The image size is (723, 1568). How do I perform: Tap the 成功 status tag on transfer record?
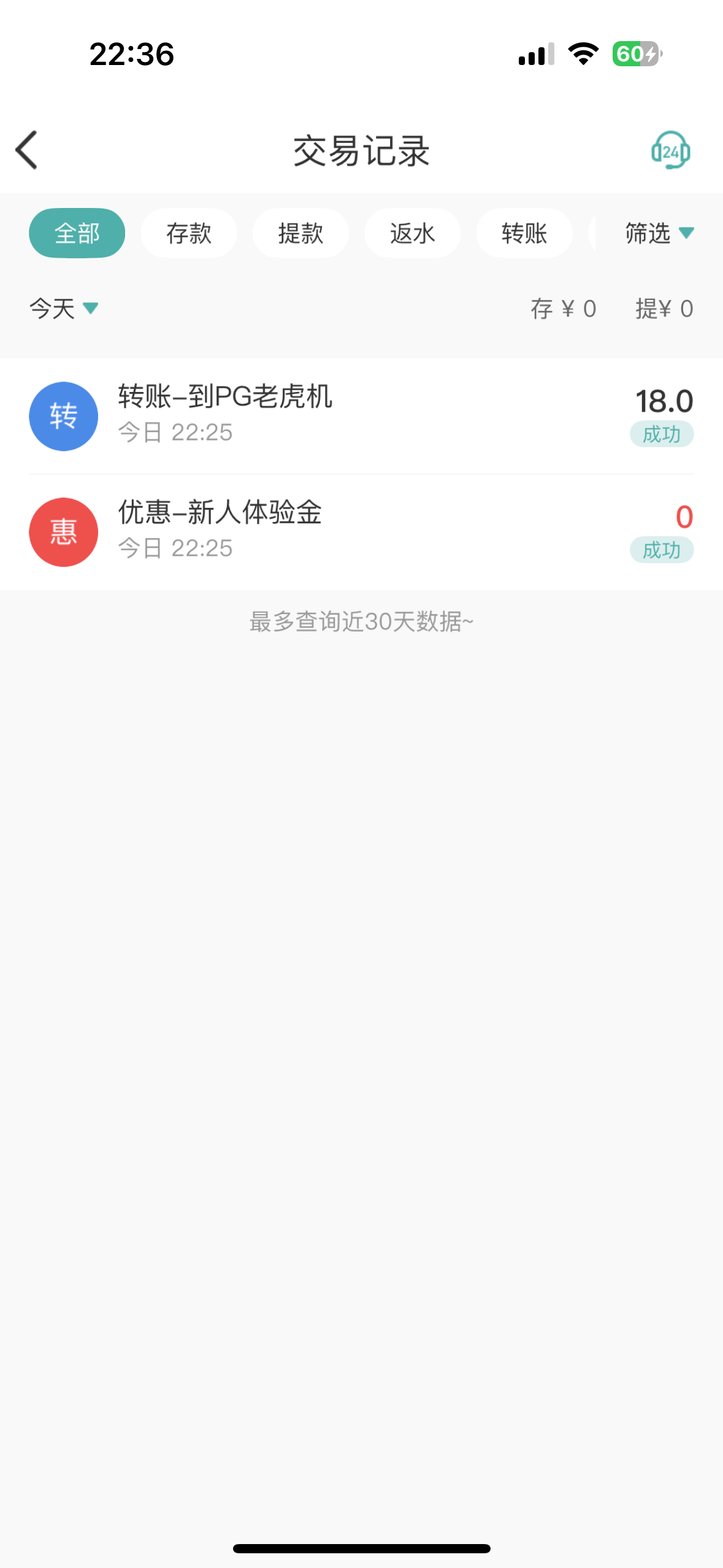tap(662, 434)
